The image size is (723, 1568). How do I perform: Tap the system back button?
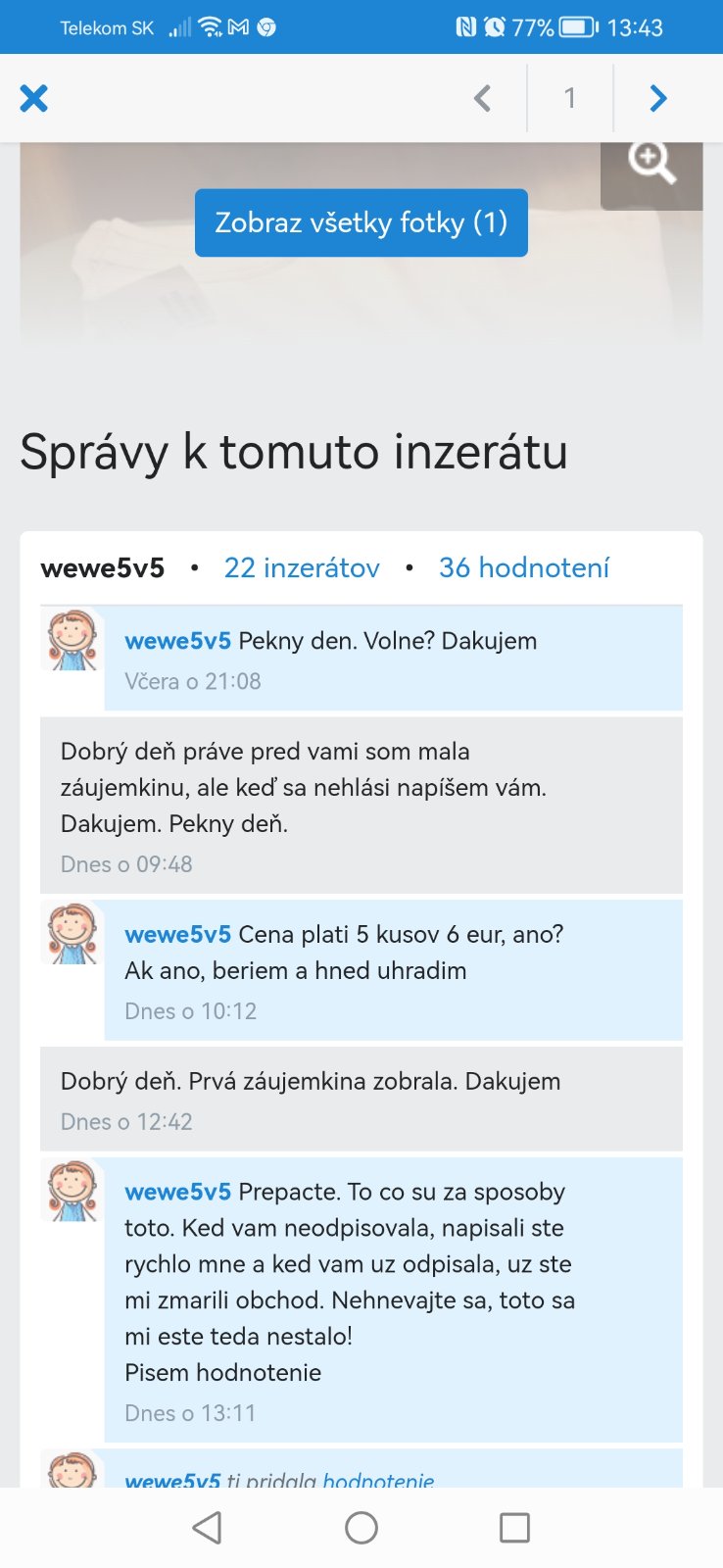[x=208, y=1527]
